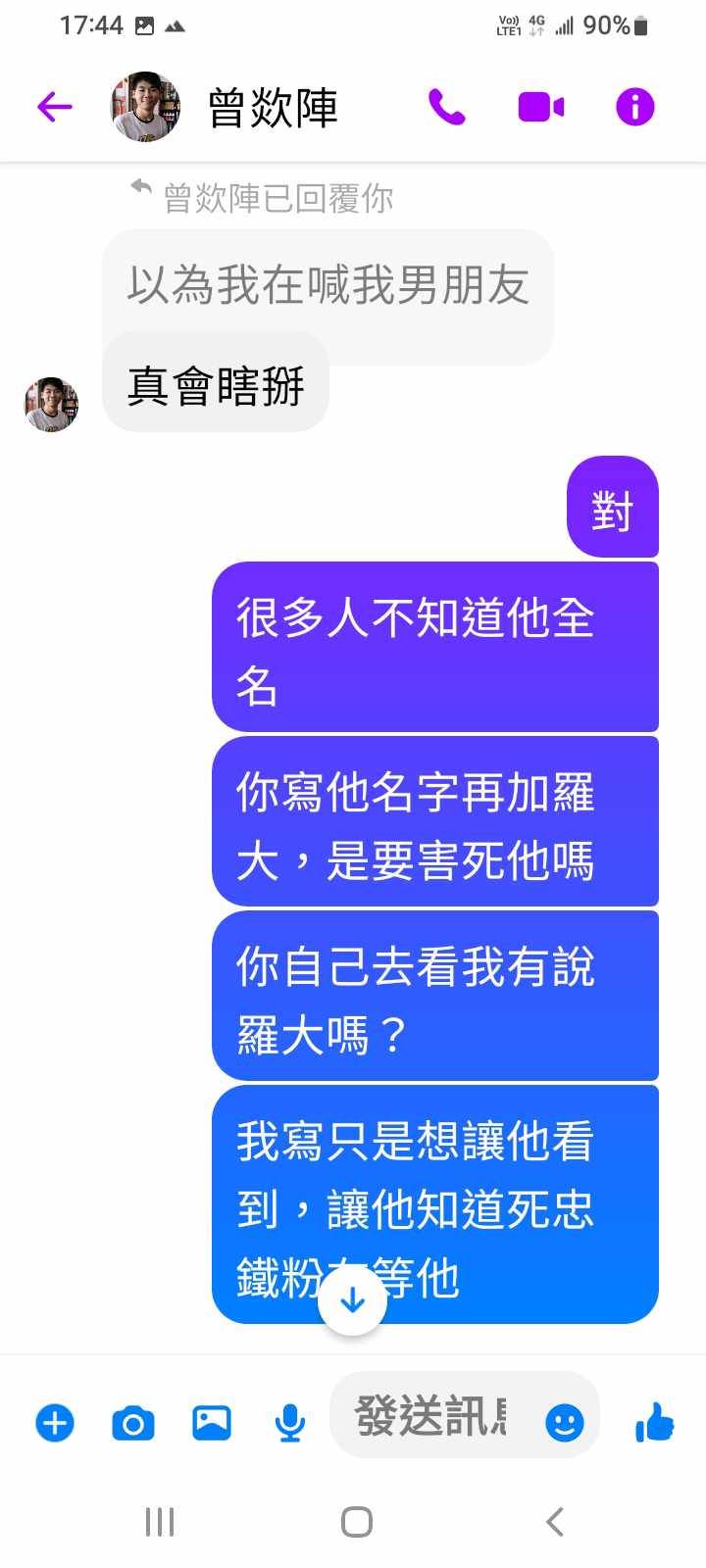Screen dimensions: 706x1568
Task: Go back to the chat list
Action: coord(55,107)
